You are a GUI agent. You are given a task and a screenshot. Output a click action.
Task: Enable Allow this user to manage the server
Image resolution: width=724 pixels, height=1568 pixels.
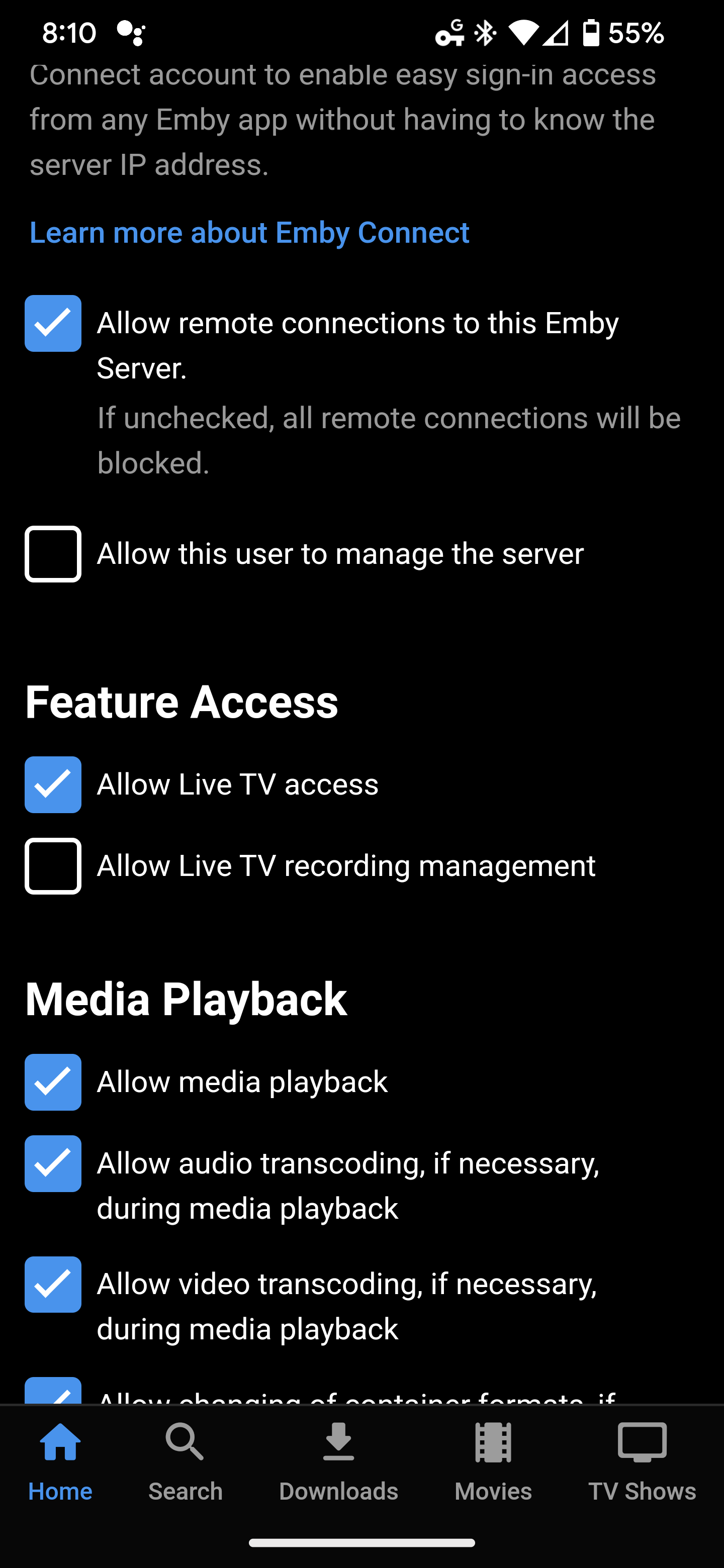(x=53, y=554)
